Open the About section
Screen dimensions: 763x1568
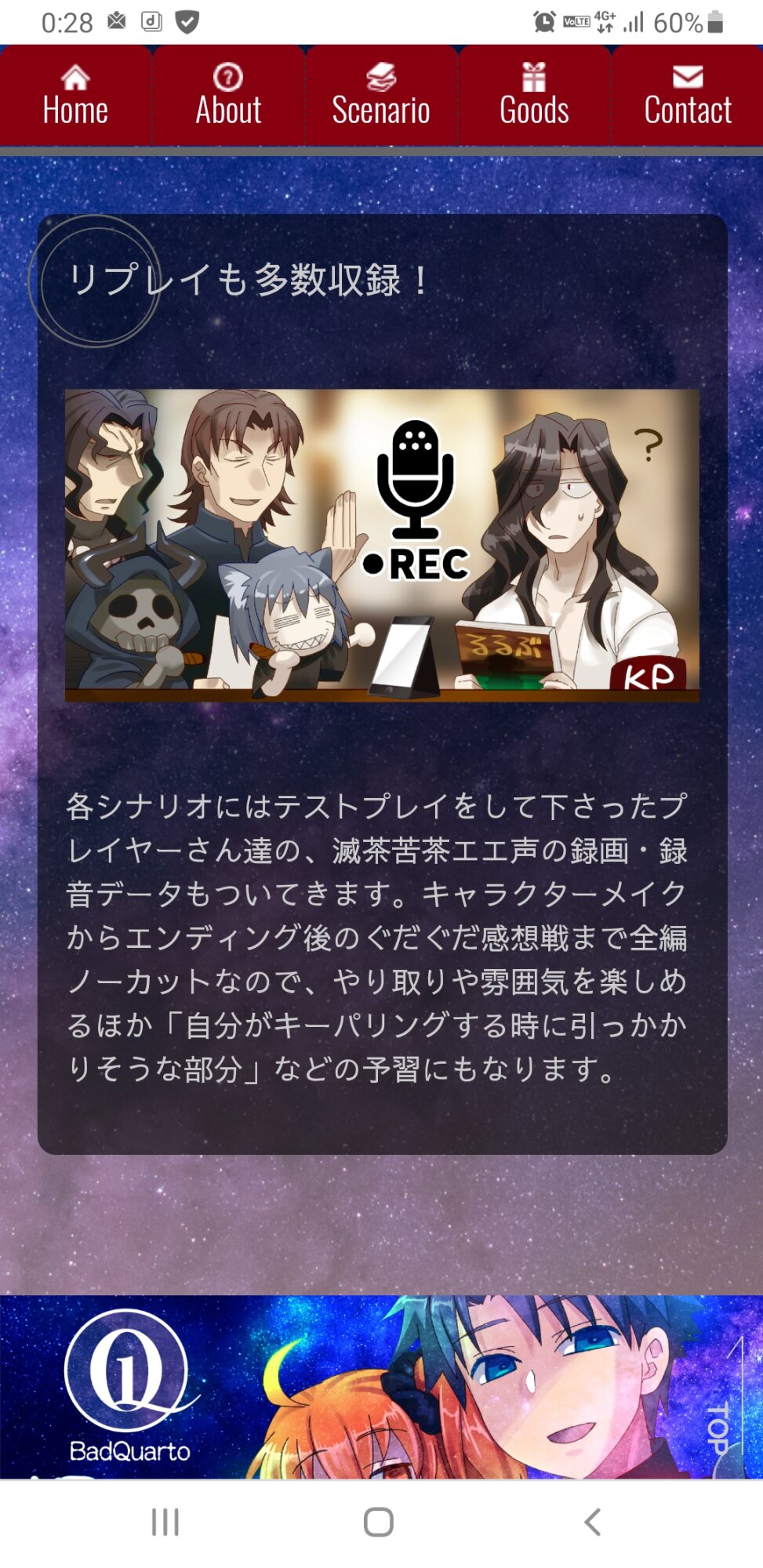[228, 96]
